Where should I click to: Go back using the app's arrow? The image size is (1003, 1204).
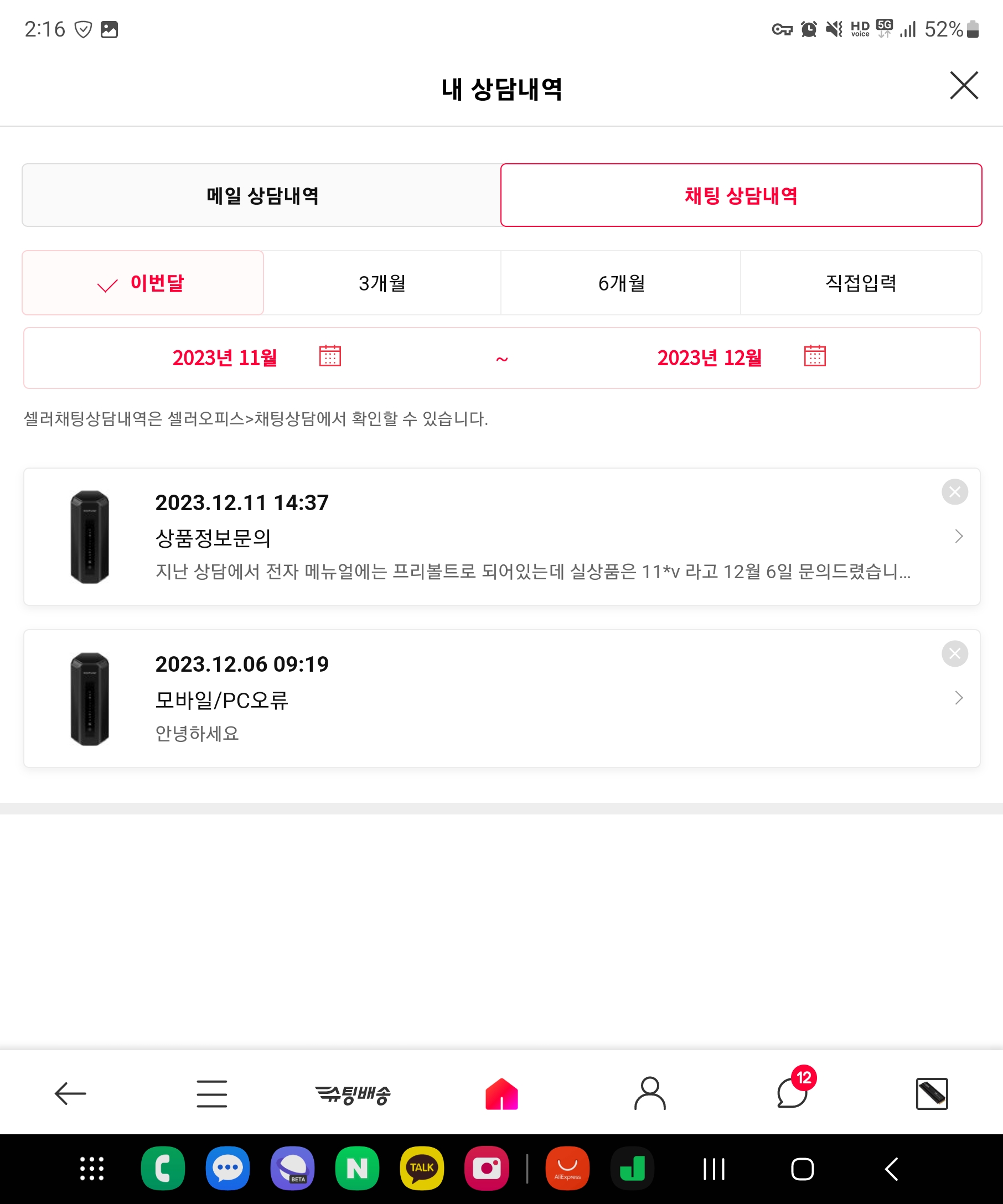coord(70,1093)
